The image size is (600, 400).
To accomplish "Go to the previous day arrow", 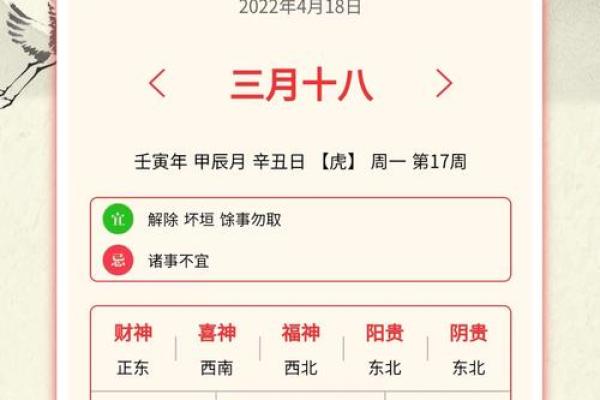I will tap(157, 83).
